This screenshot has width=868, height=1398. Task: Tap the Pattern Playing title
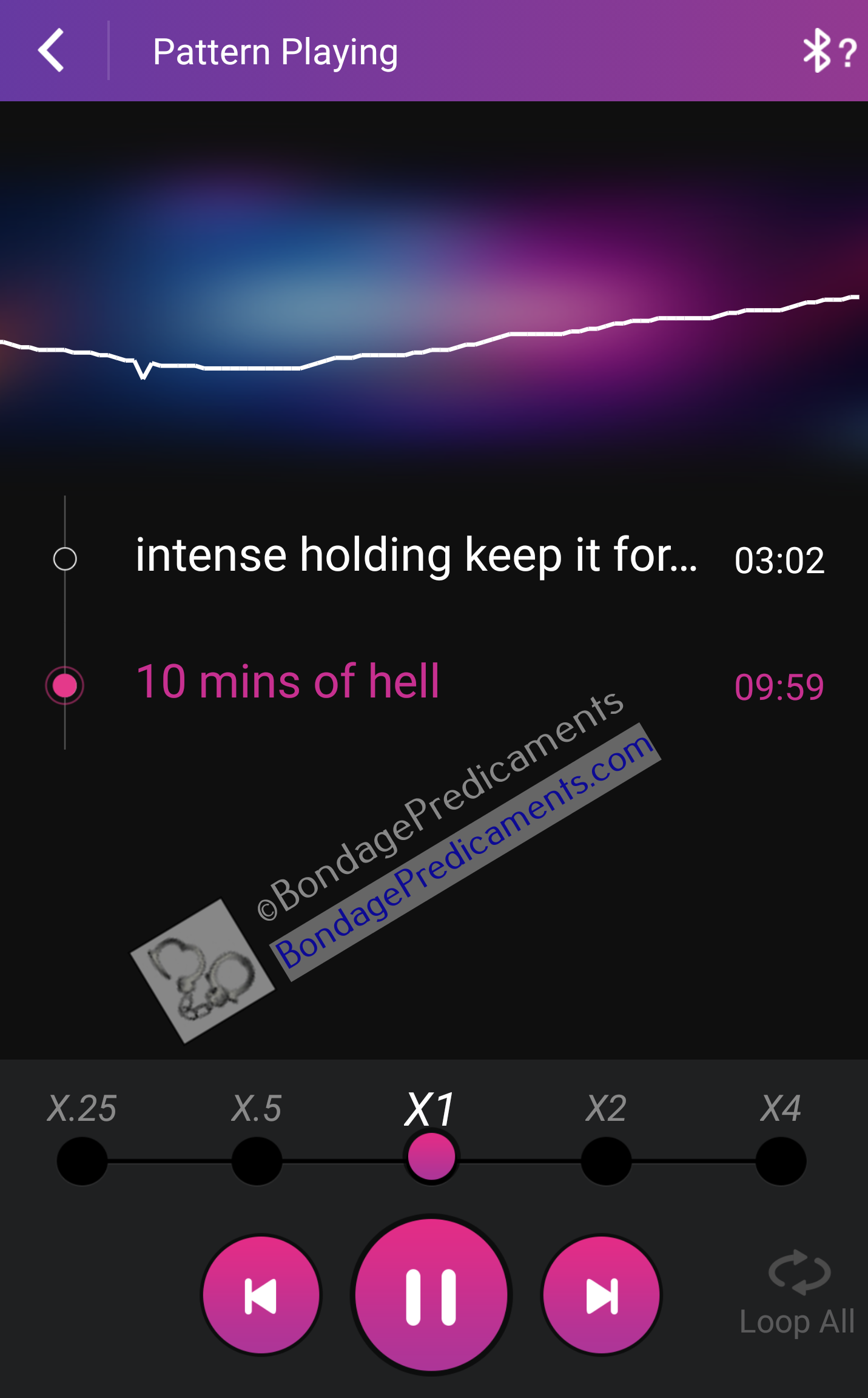[x=274, y=52]
